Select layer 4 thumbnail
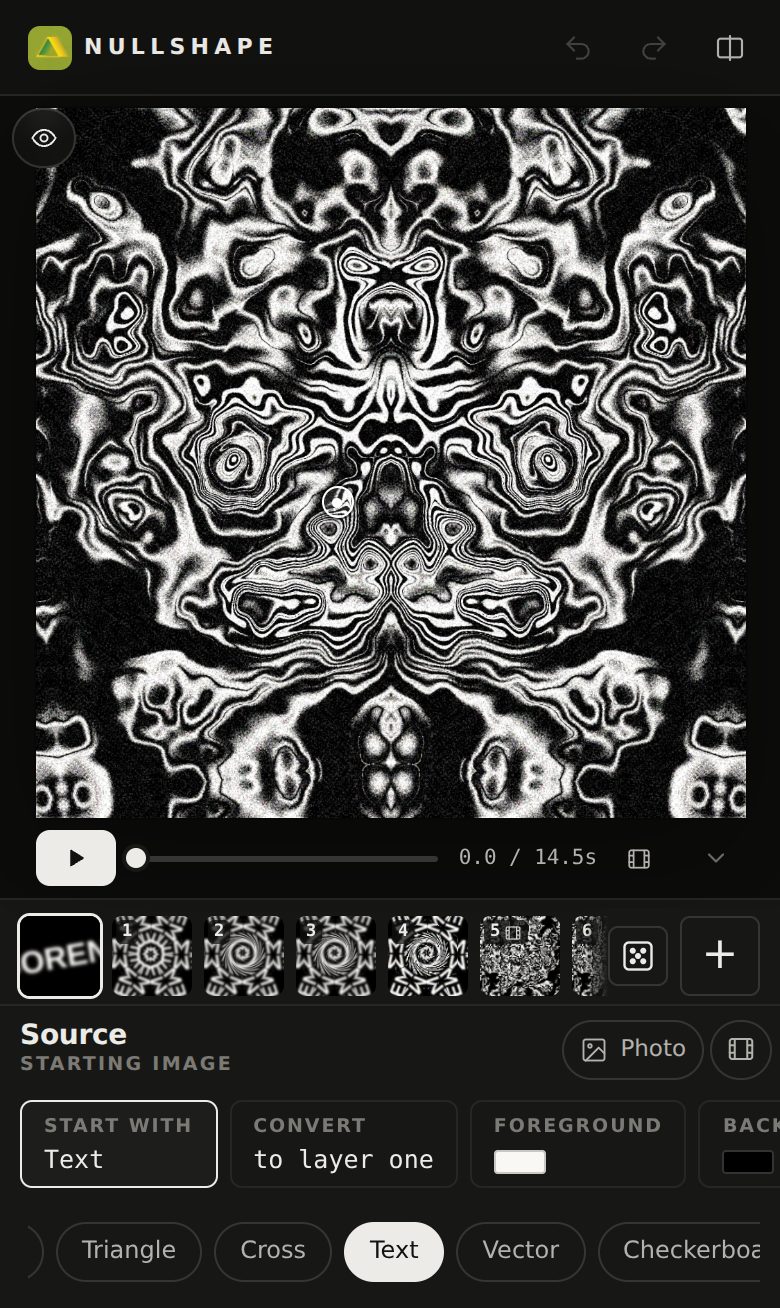 point(428,956)
